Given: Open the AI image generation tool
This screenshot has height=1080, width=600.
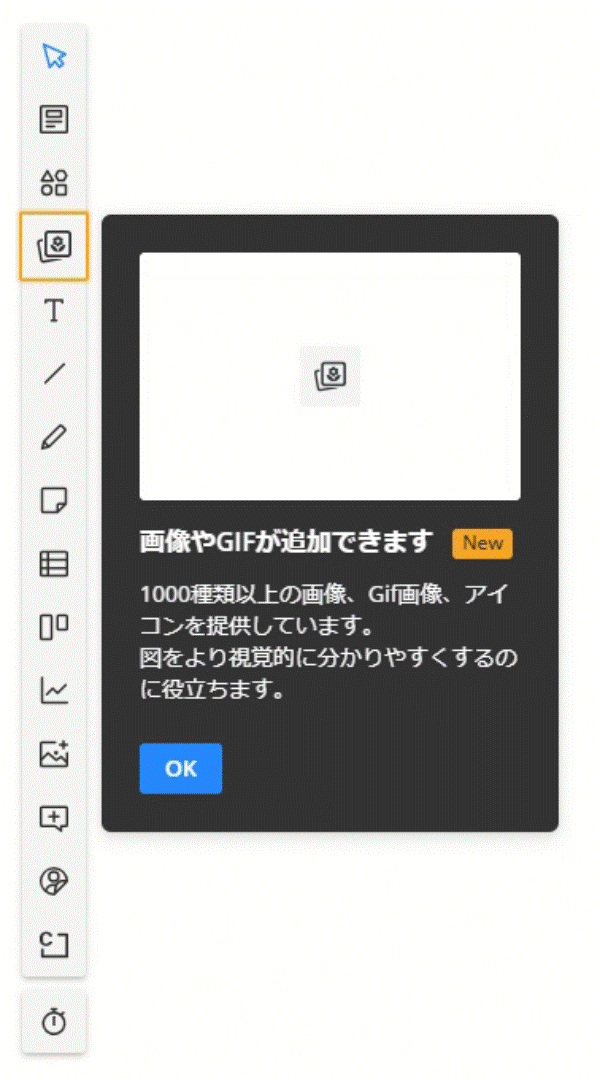Looking at the screenshot, I should [54, 754].
